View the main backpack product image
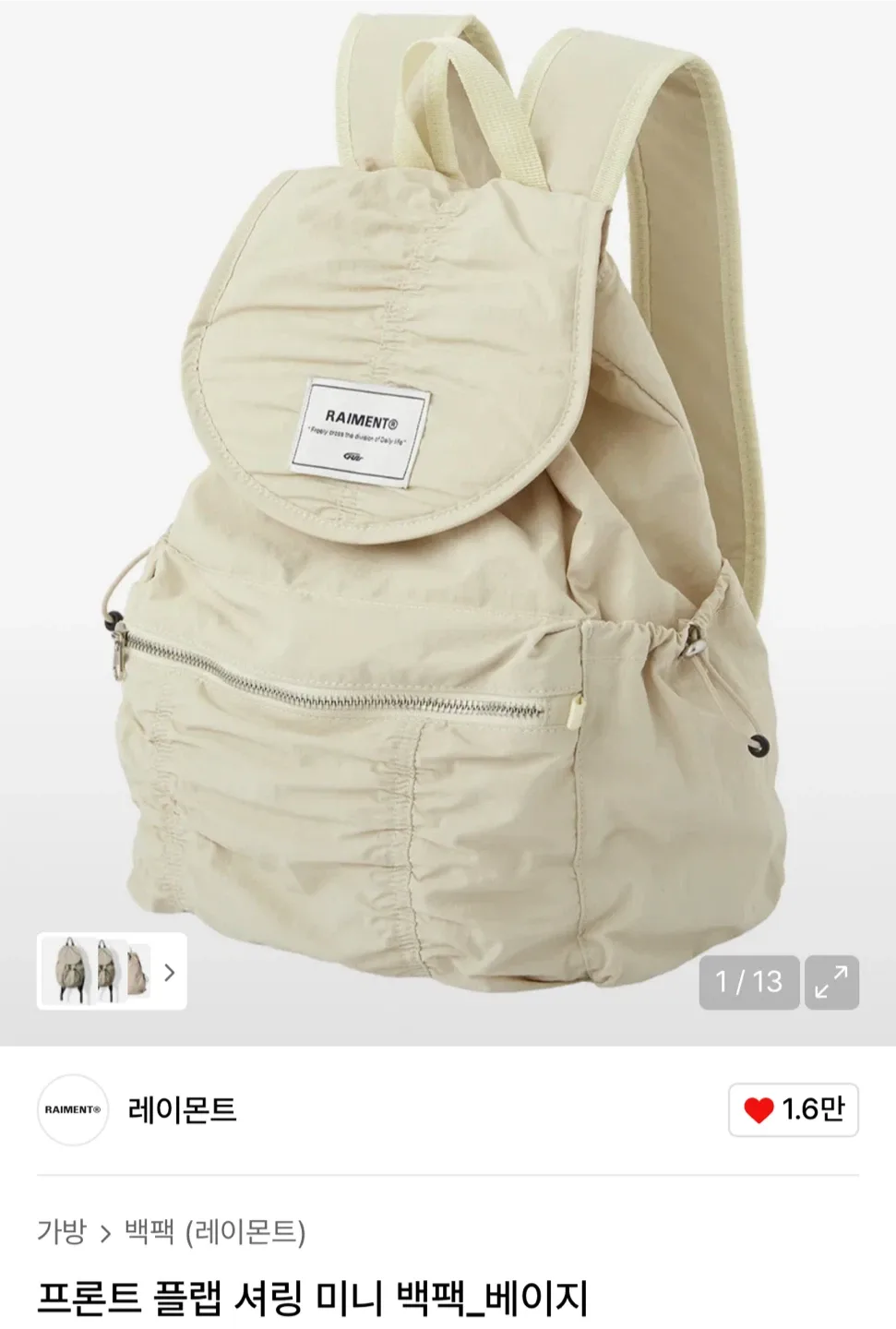 pos(448,517)
